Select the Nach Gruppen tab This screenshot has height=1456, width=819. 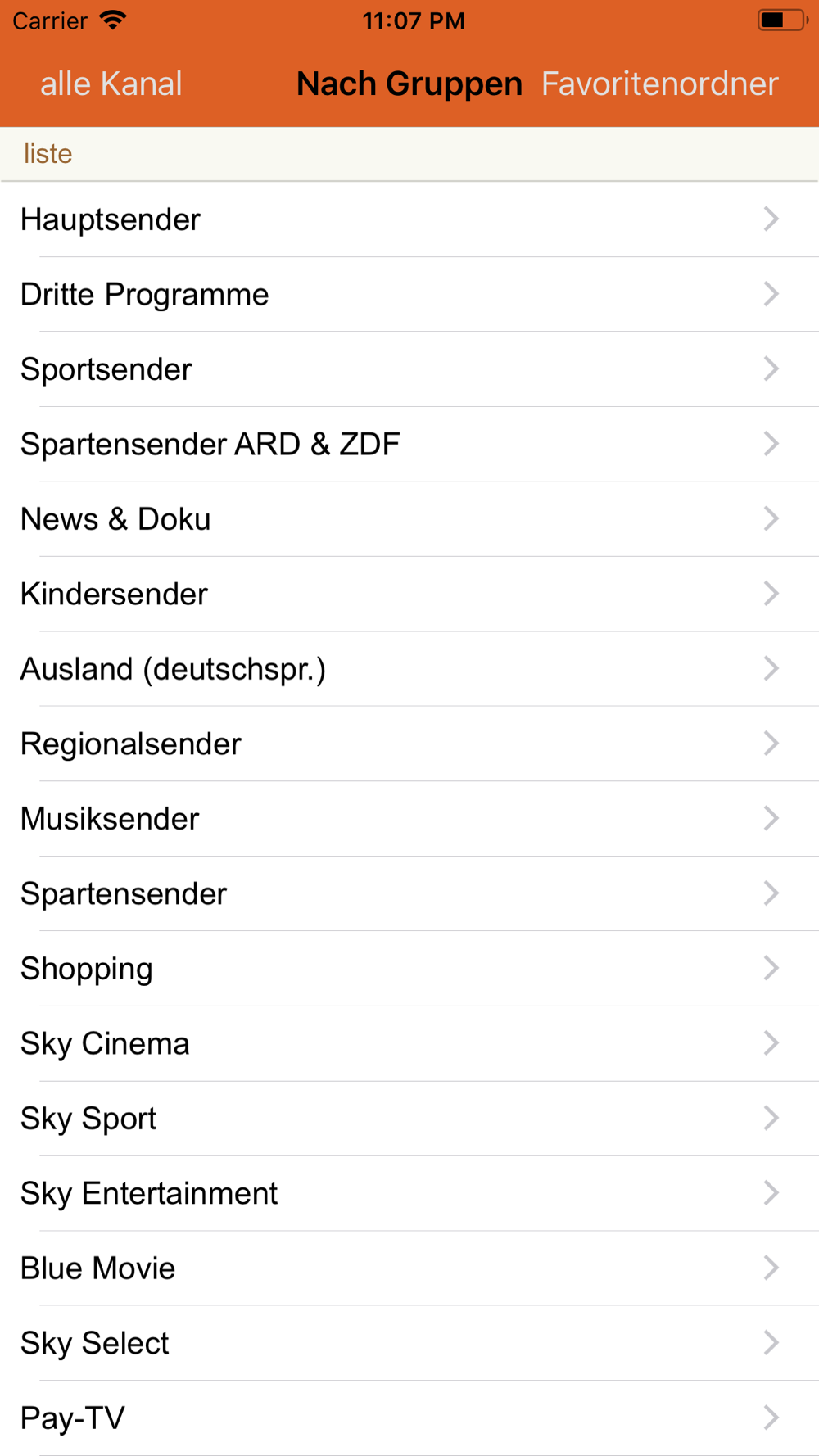409,84
